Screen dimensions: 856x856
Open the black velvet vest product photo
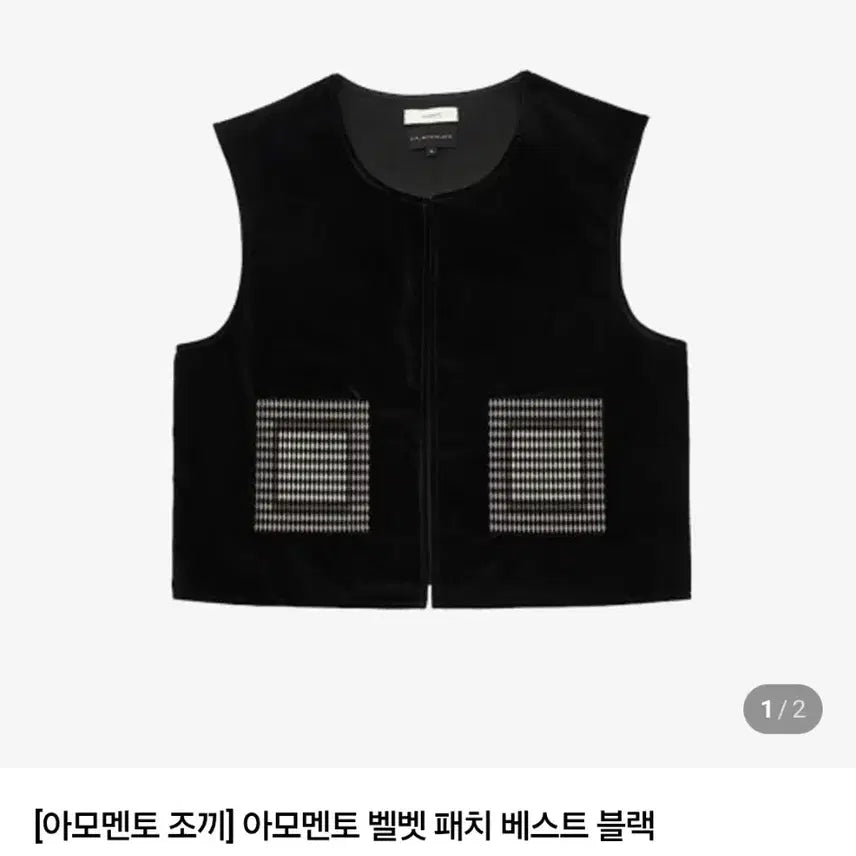point(430,340)
